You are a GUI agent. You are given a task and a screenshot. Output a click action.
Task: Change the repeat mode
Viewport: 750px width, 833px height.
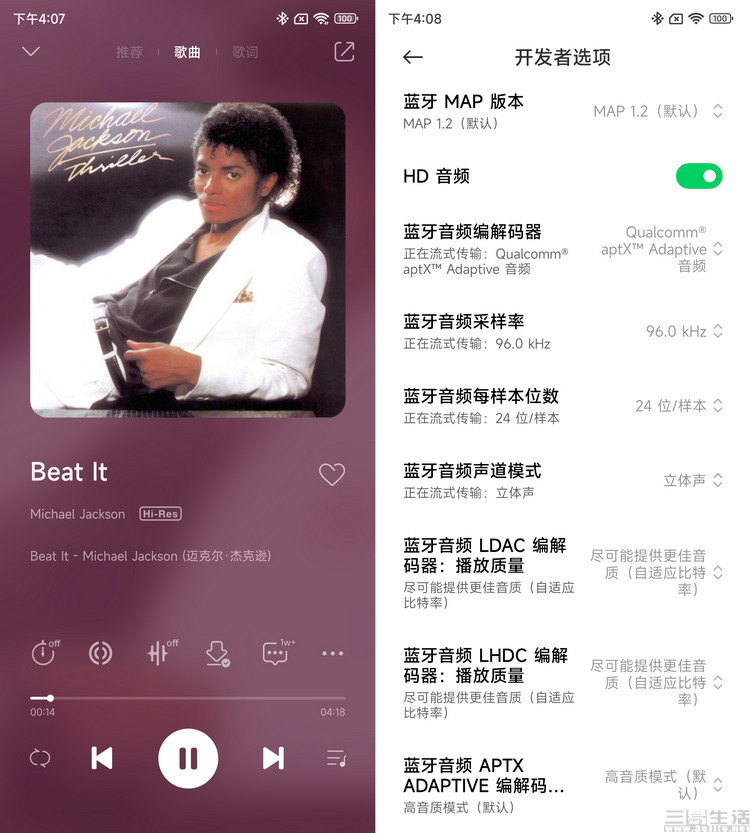[x=40, y=758]
